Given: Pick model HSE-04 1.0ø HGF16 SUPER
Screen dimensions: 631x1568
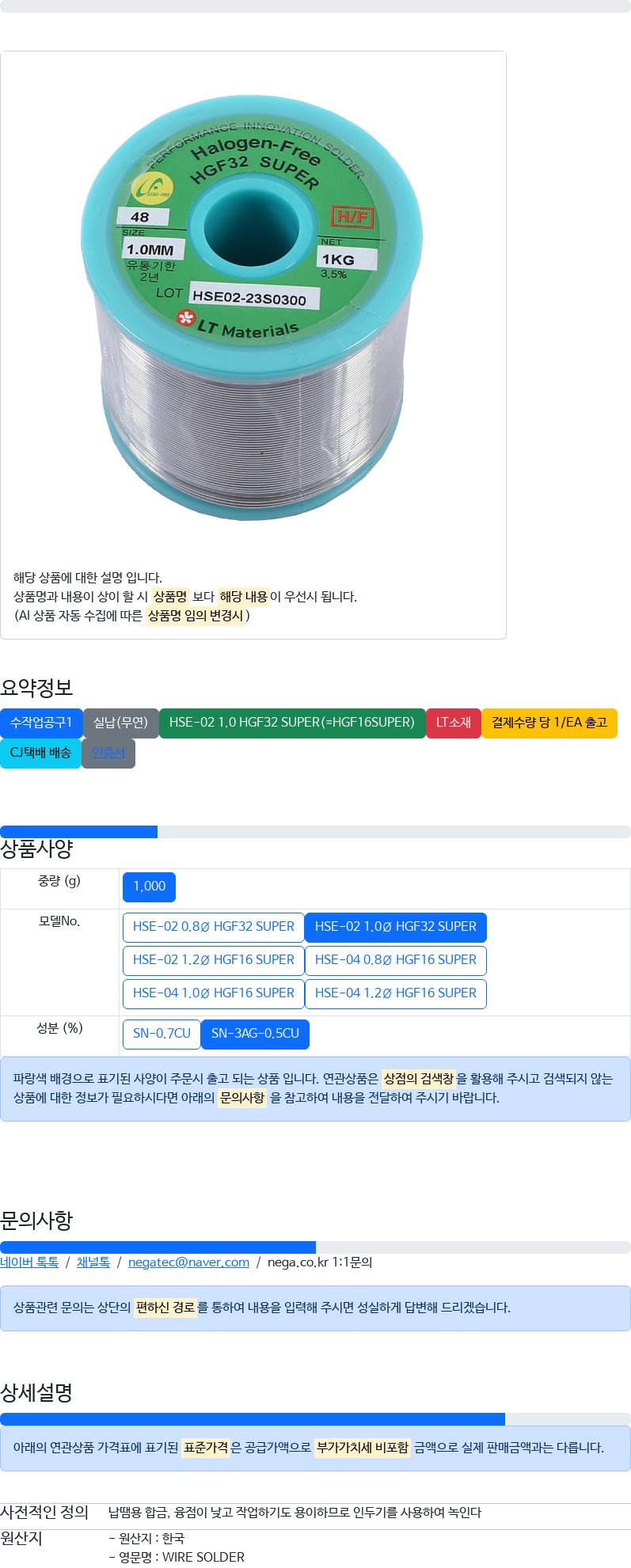Looking at the screenshot, I should [x=213, y=993].
